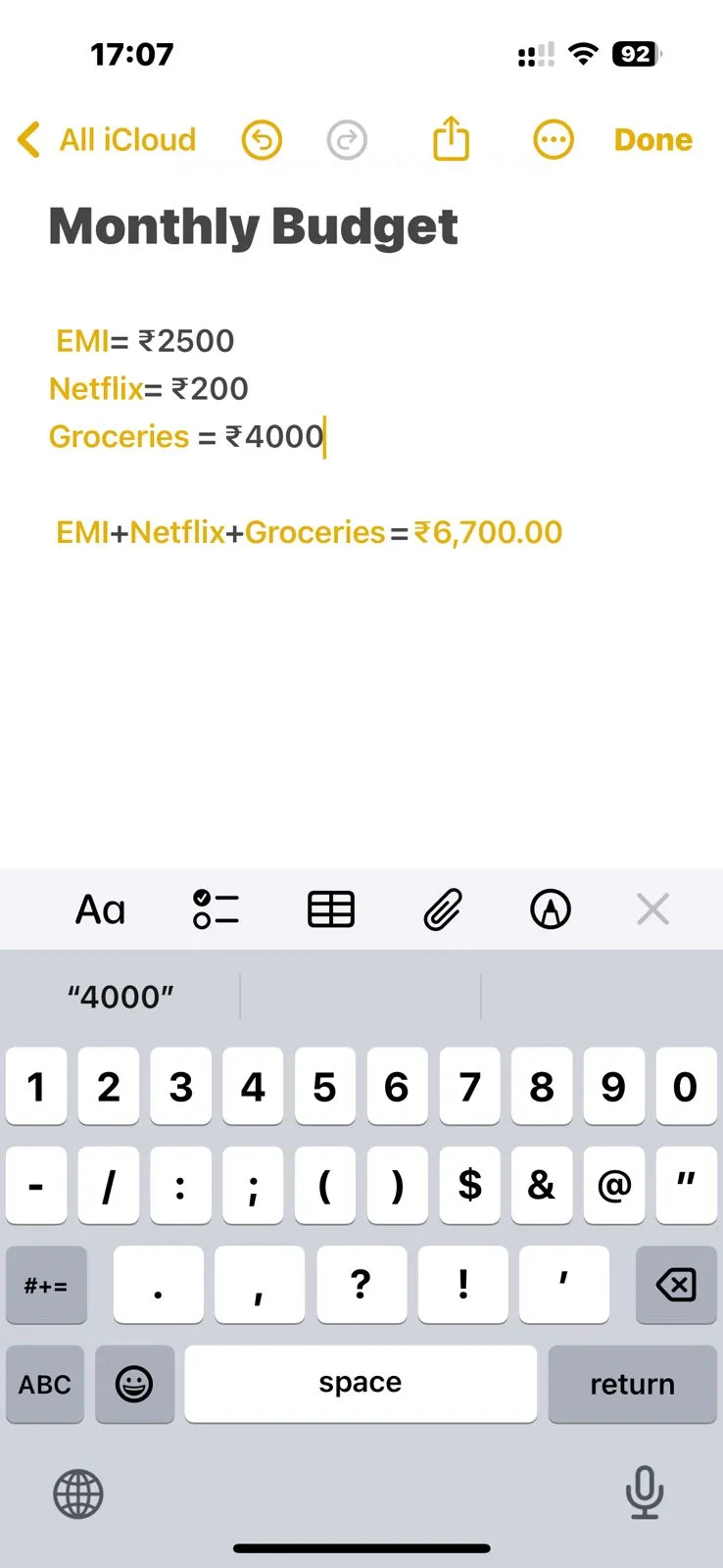Open the Aa text formatting options
The height and width of the screenshot is (1568, 723).
101,909
